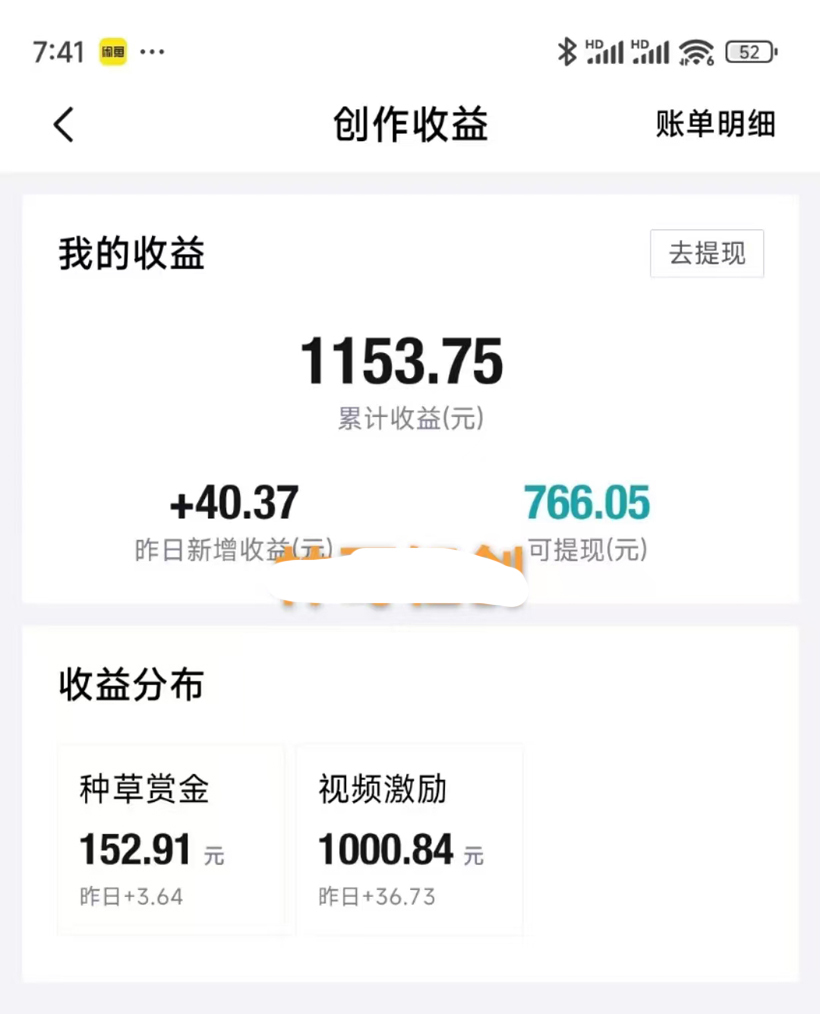The height and width of the screenshot is (1014, 820).
Task: Open the 视频激励 earnings card
Action: [x=409, y=839]
